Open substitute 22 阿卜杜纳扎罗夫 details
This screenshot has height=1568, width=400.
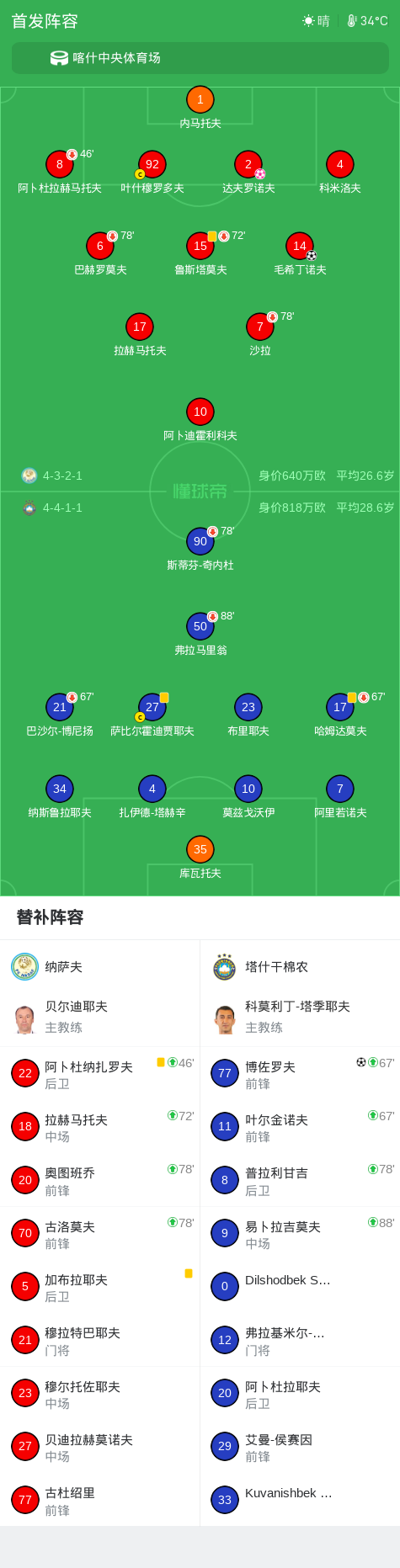pos(100,1073)
